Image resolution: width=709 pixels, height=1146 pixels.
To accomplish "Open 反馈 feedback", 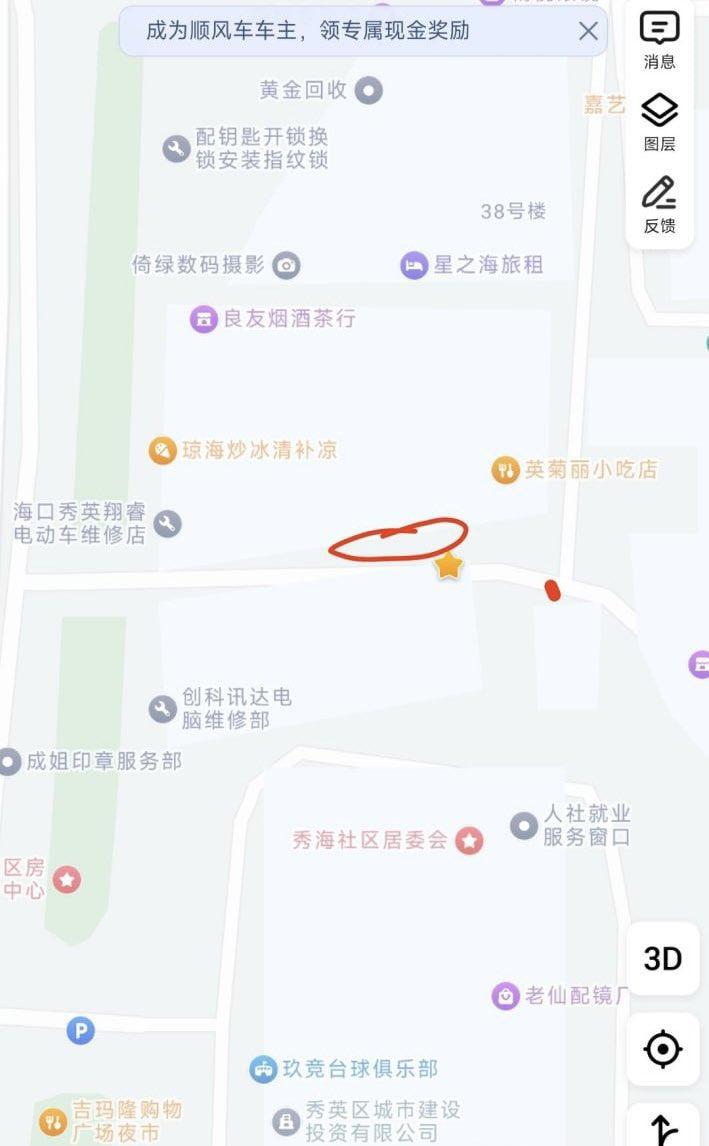I will (659, 204).
